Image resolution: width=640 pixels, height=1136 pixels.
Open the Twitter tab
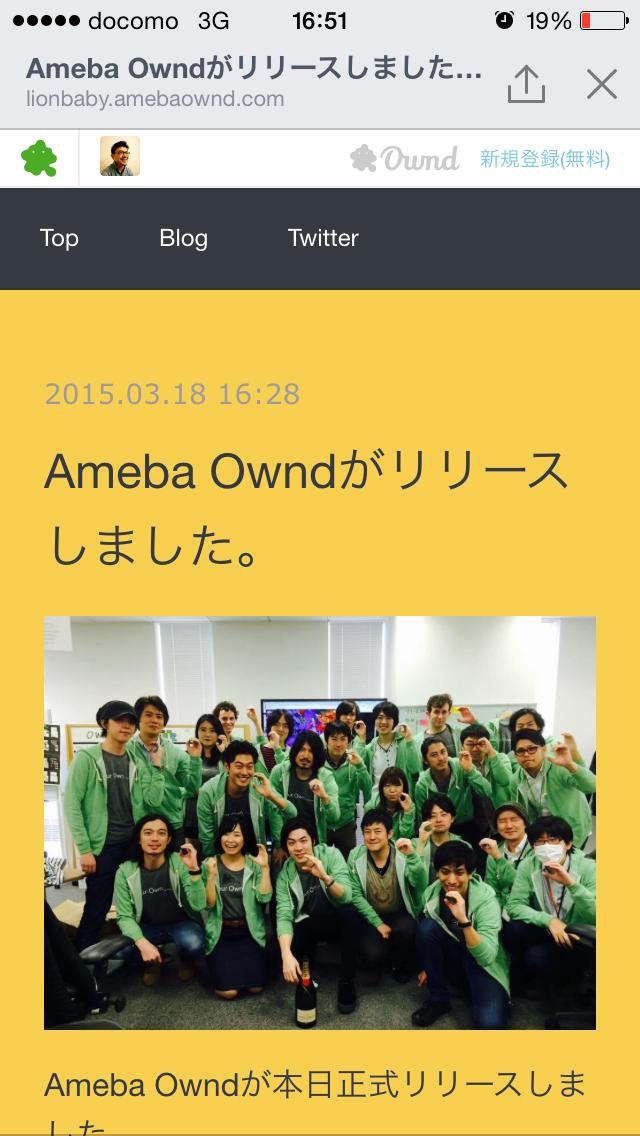pyautogui.click(x=323, y=238)
